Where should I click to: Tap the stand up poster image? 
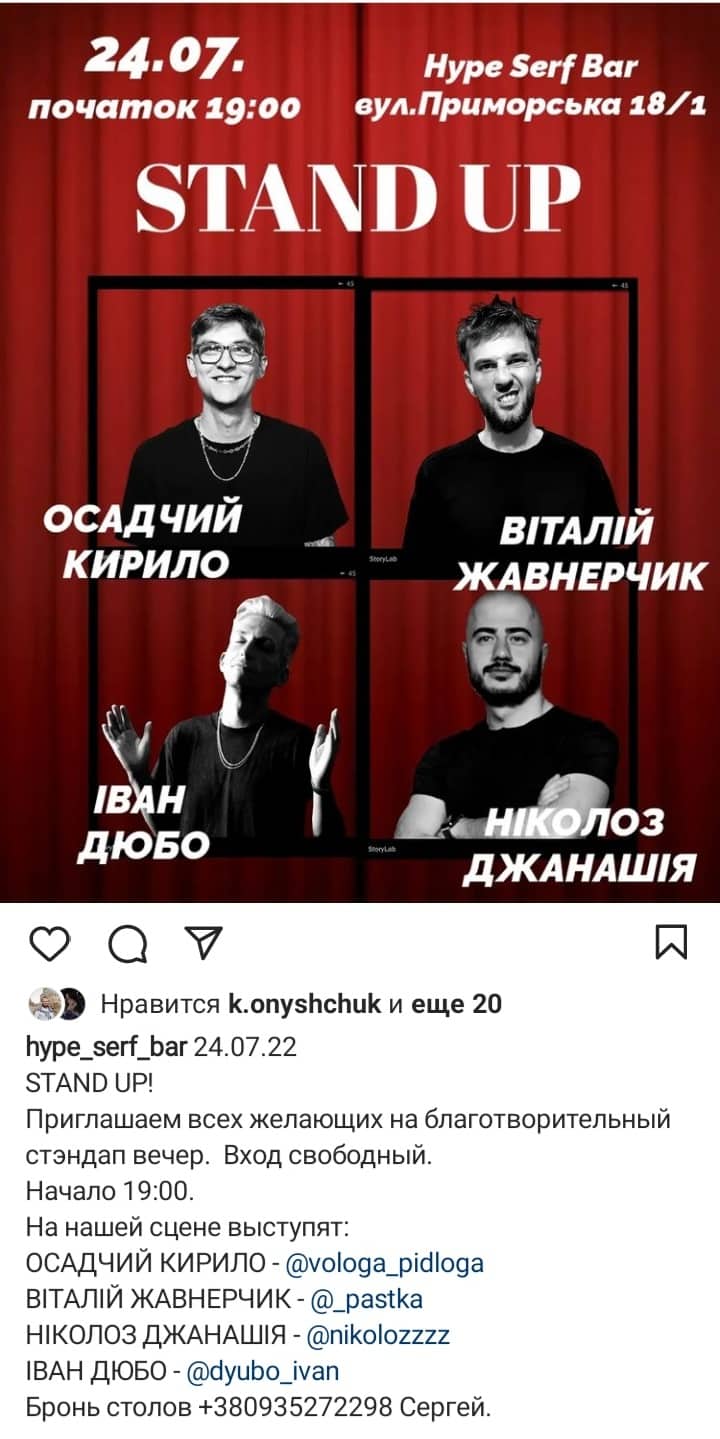[x=360, y=452]
